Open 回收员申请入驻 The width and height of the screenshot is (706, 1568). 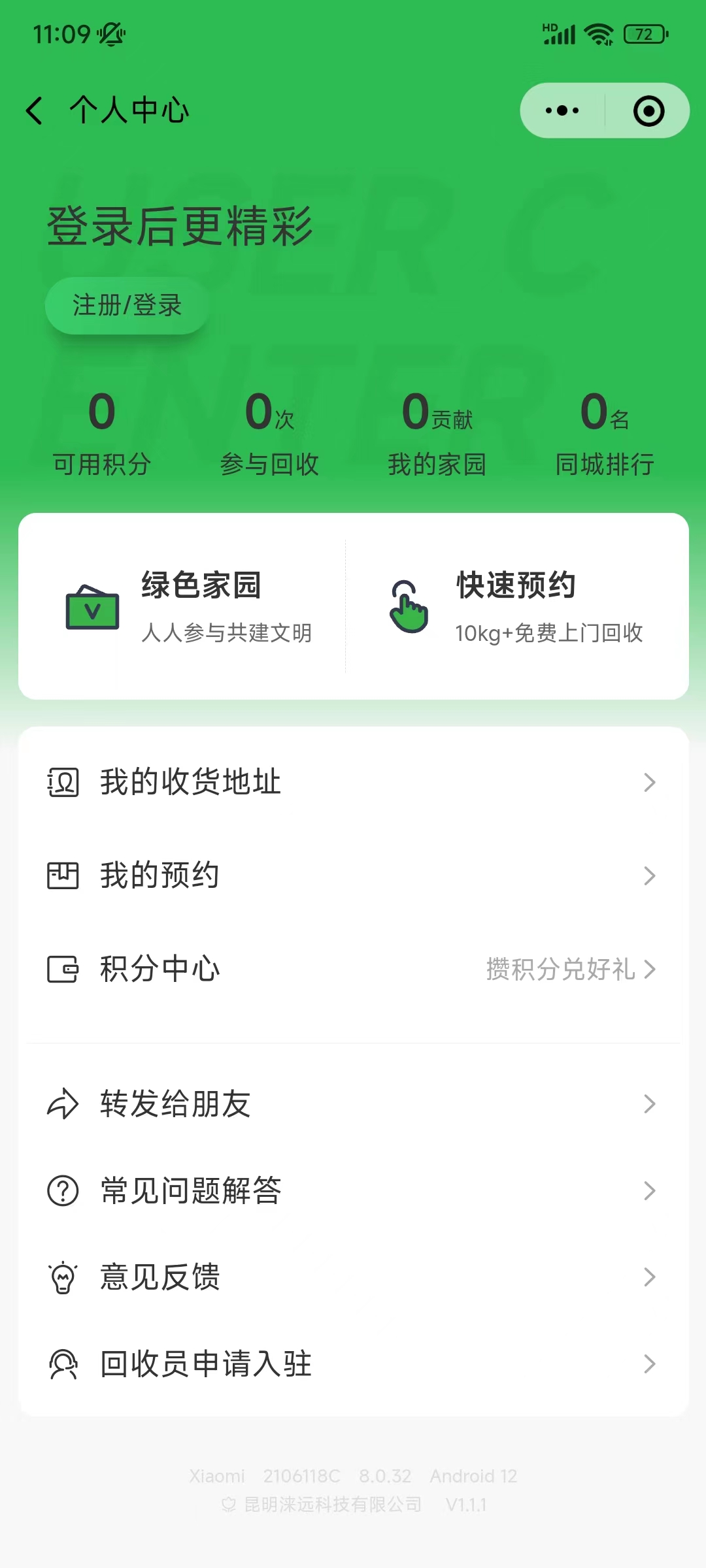click(353, 1364)
